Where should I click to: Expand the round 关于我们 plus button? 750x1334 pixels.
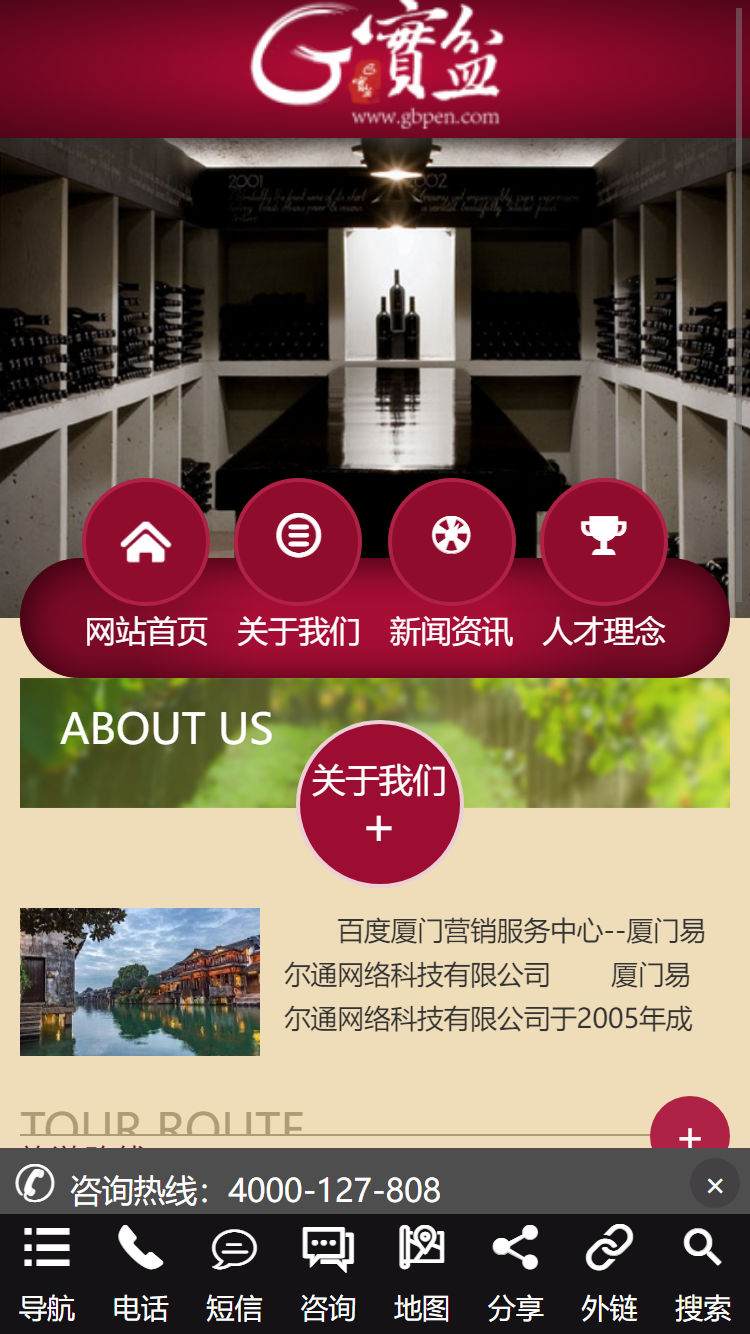tap(379, 803)
